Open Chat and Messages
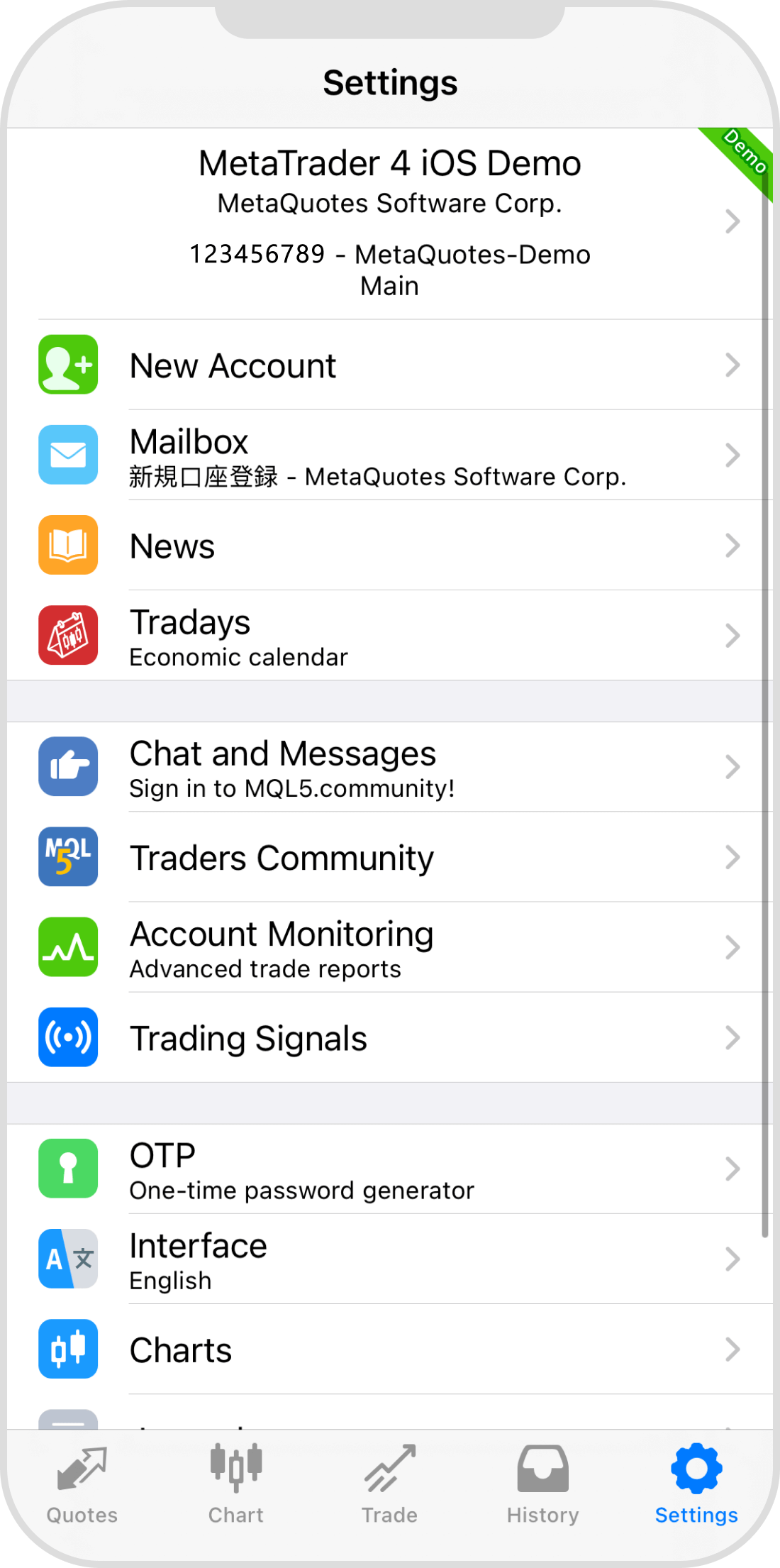The width and height of the screenshot is (780, 1568). click(389, 768)
